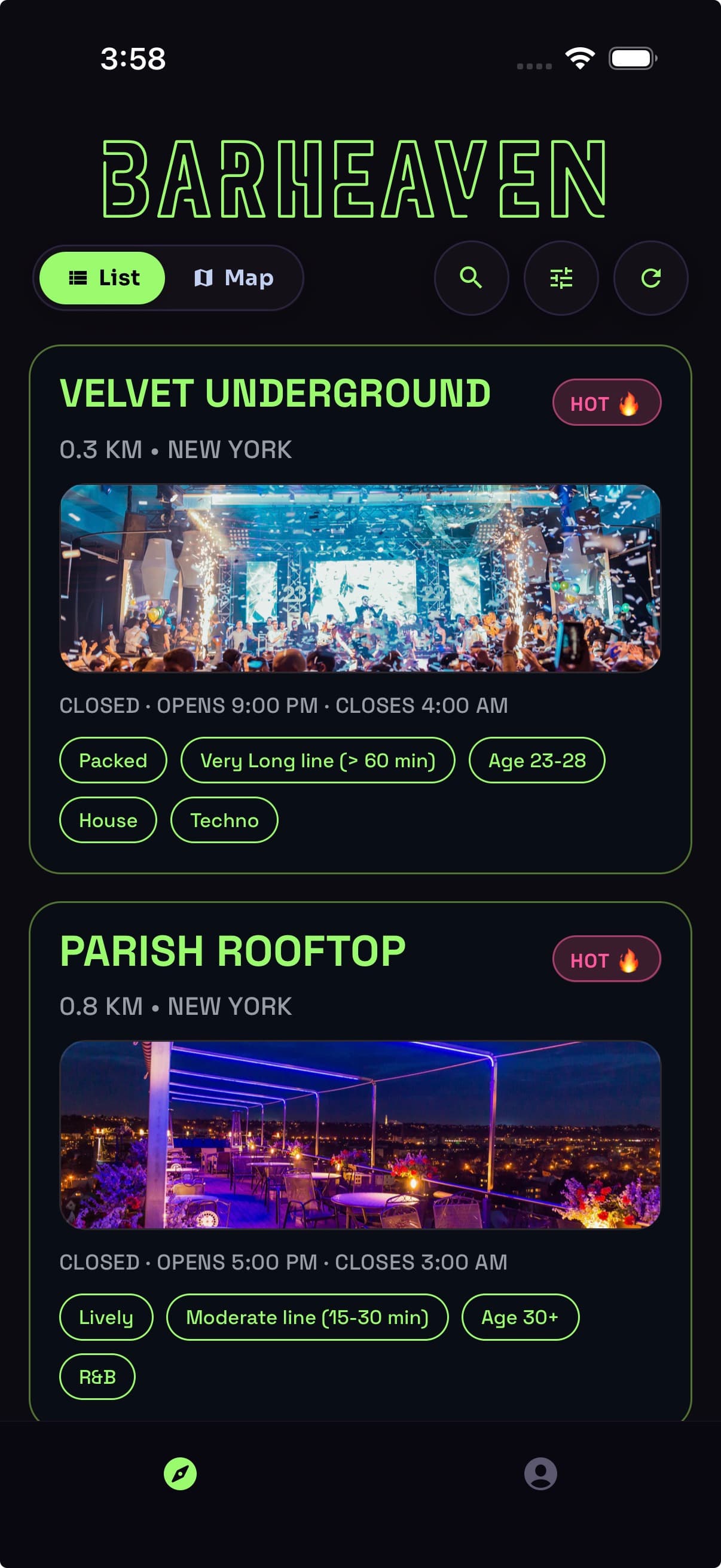Viewport: 721px width, 1568px height.
Task: Select the Techno genre tag
Action: coord(224,820)
